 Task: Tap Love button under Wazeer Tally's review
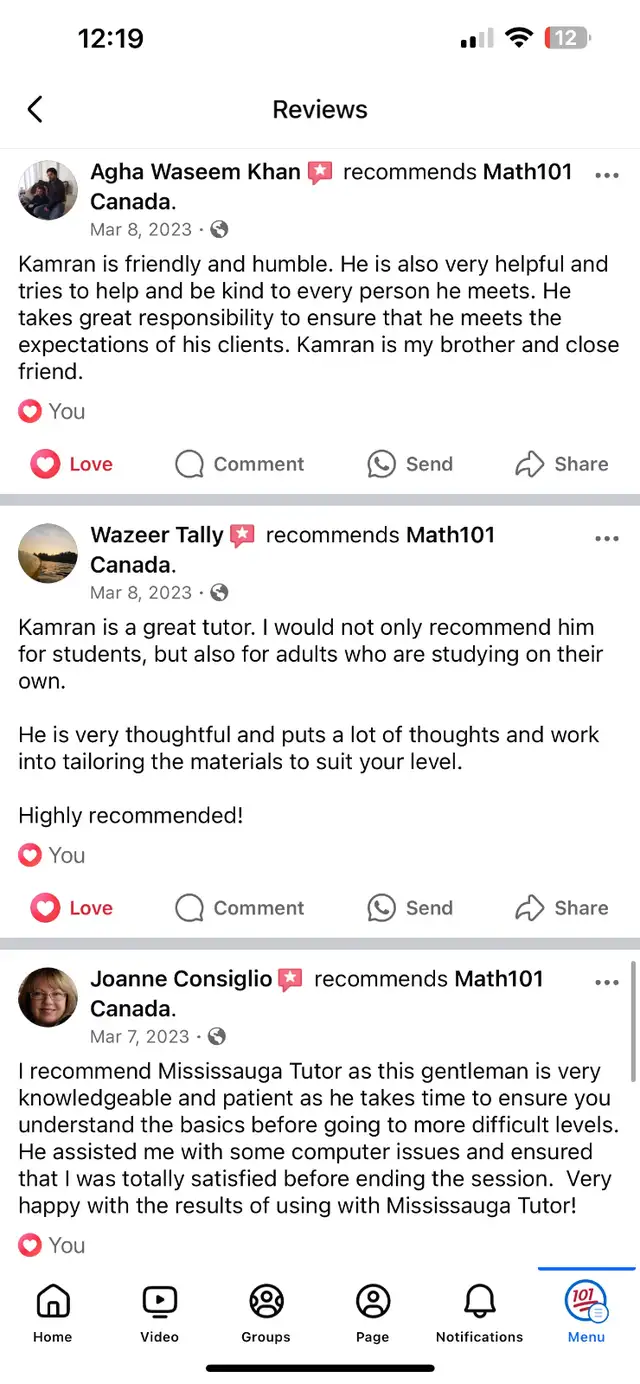tap(72, 908)
